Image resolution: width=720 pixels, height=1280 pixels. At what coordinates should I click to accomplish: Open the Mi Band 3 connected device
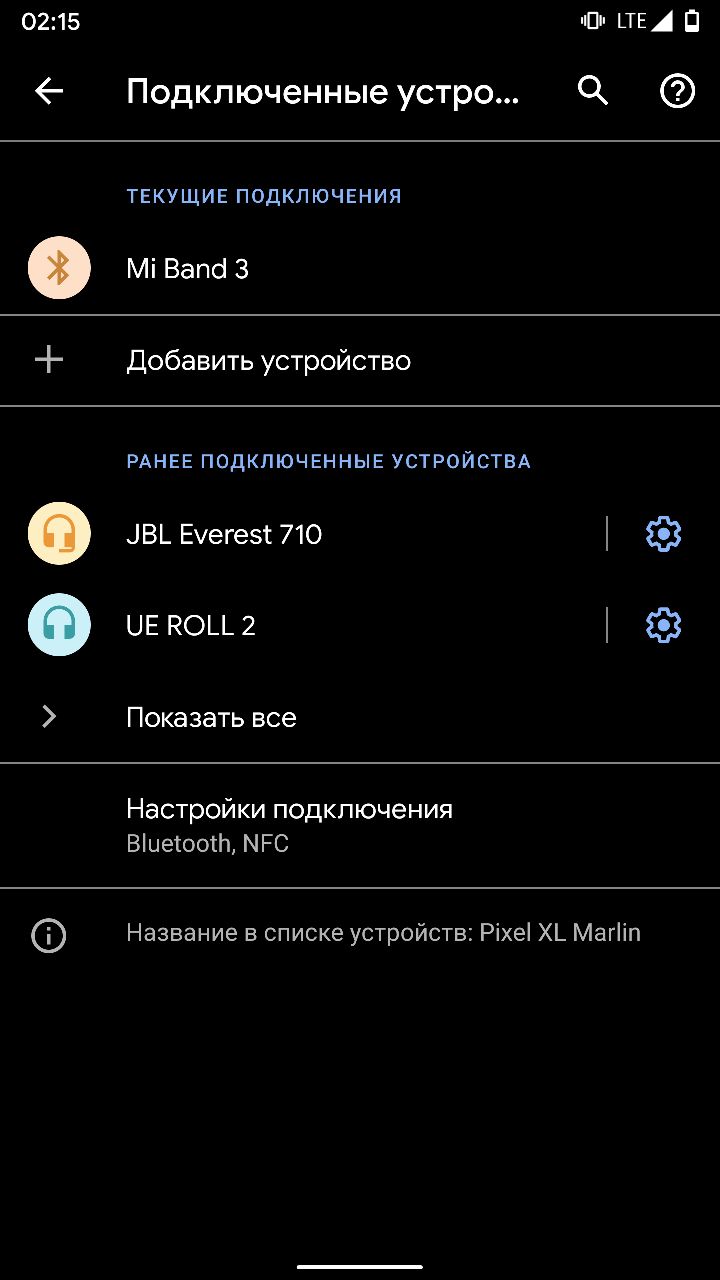click(x=360, y=269)
